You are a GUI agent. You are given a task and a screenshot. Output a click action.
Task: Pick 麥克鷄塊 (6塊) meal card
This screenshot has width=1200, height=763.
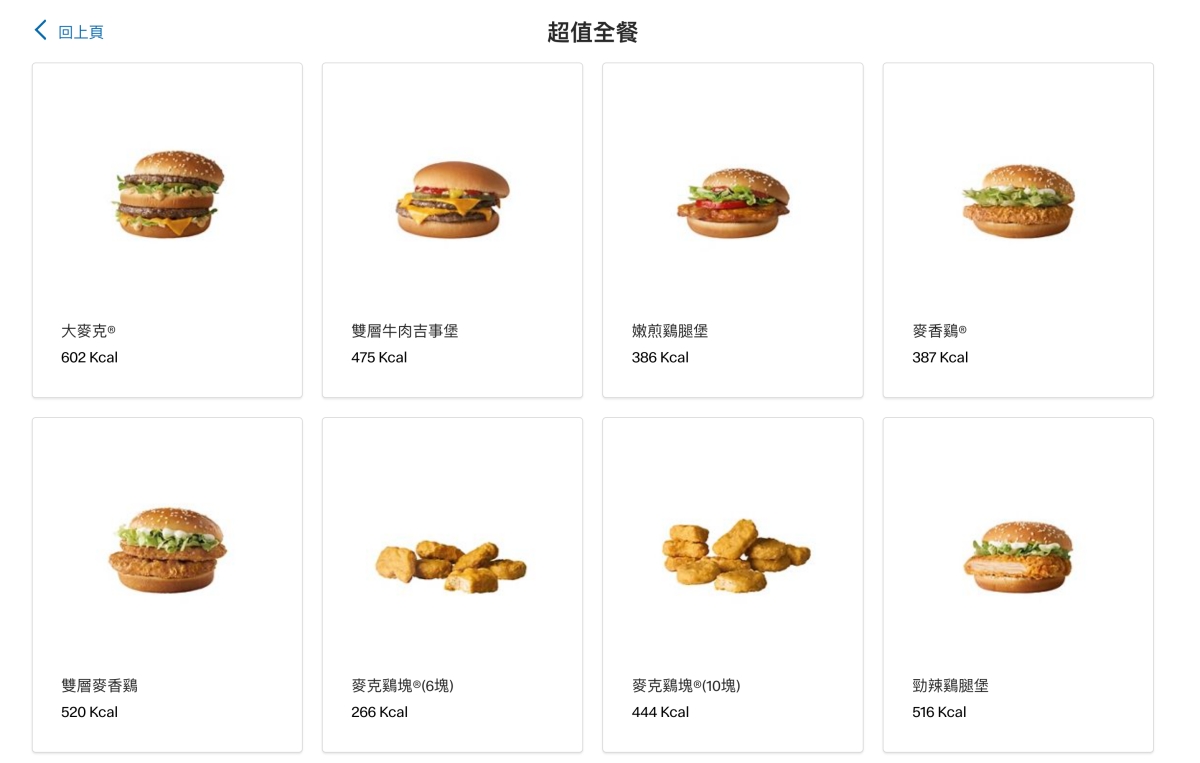452,584
